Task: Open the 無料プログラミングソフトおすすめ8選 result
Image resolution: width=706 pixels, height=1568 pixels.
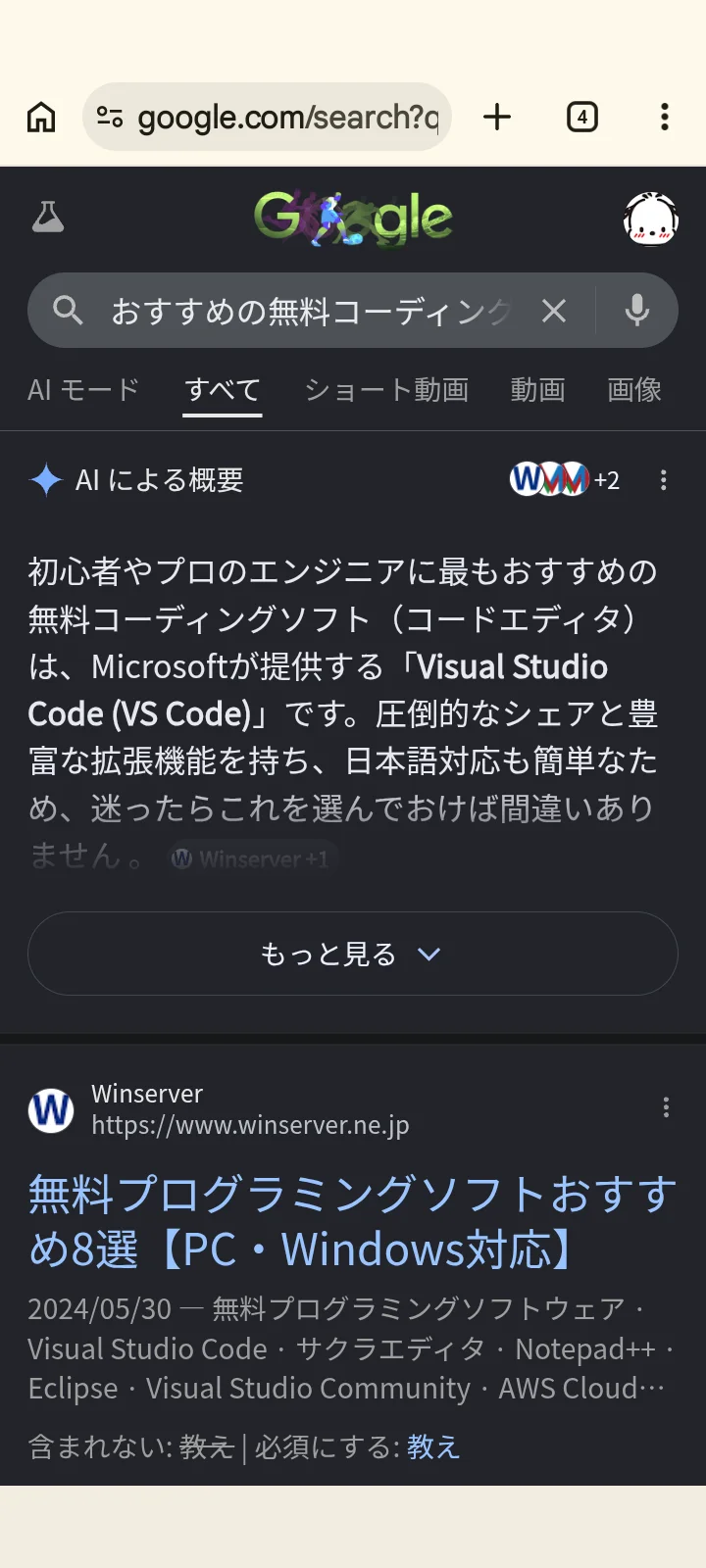Action: (x=353, y=1222)
